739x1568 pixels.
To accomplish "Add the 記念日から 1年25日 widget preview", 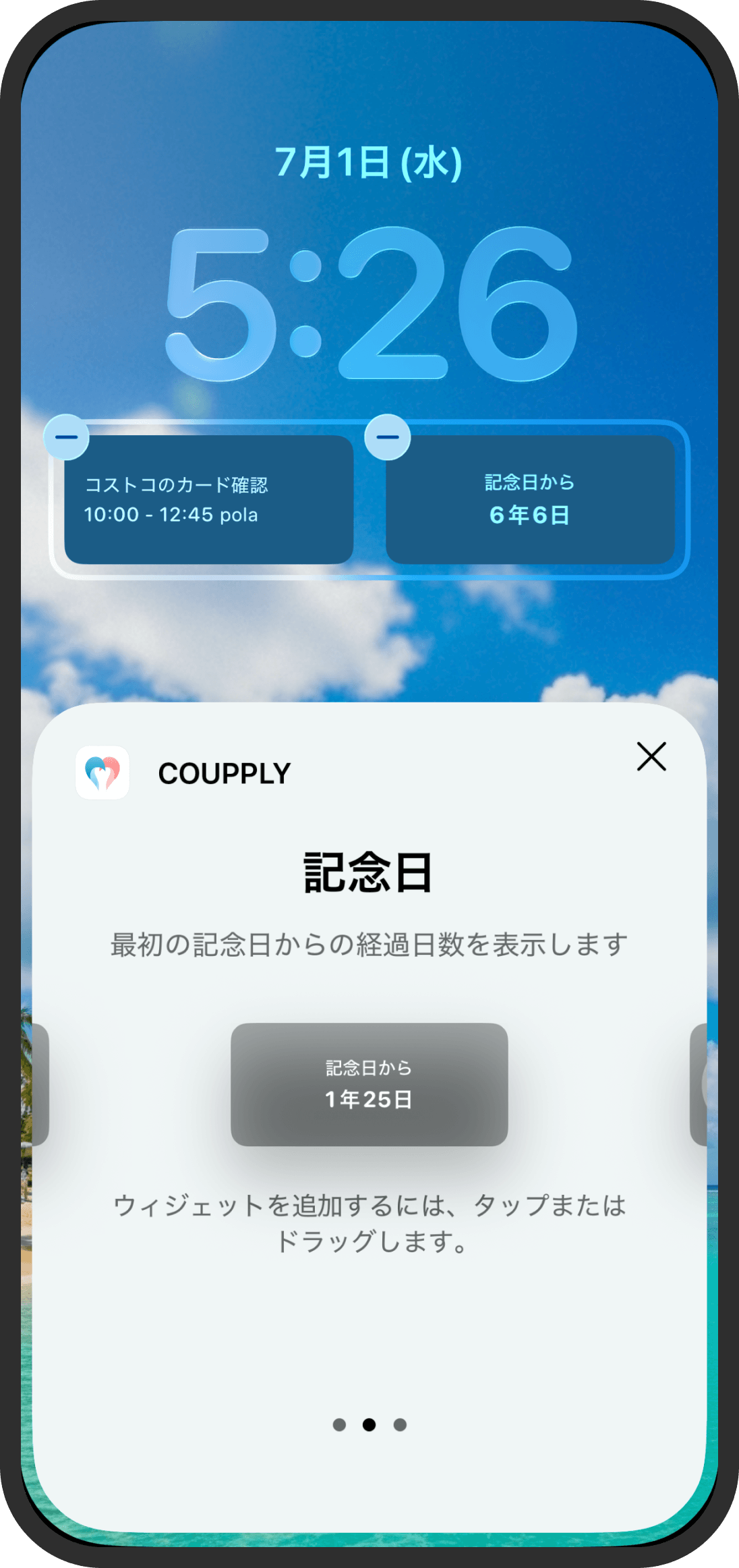I will tap(369, 1084).
